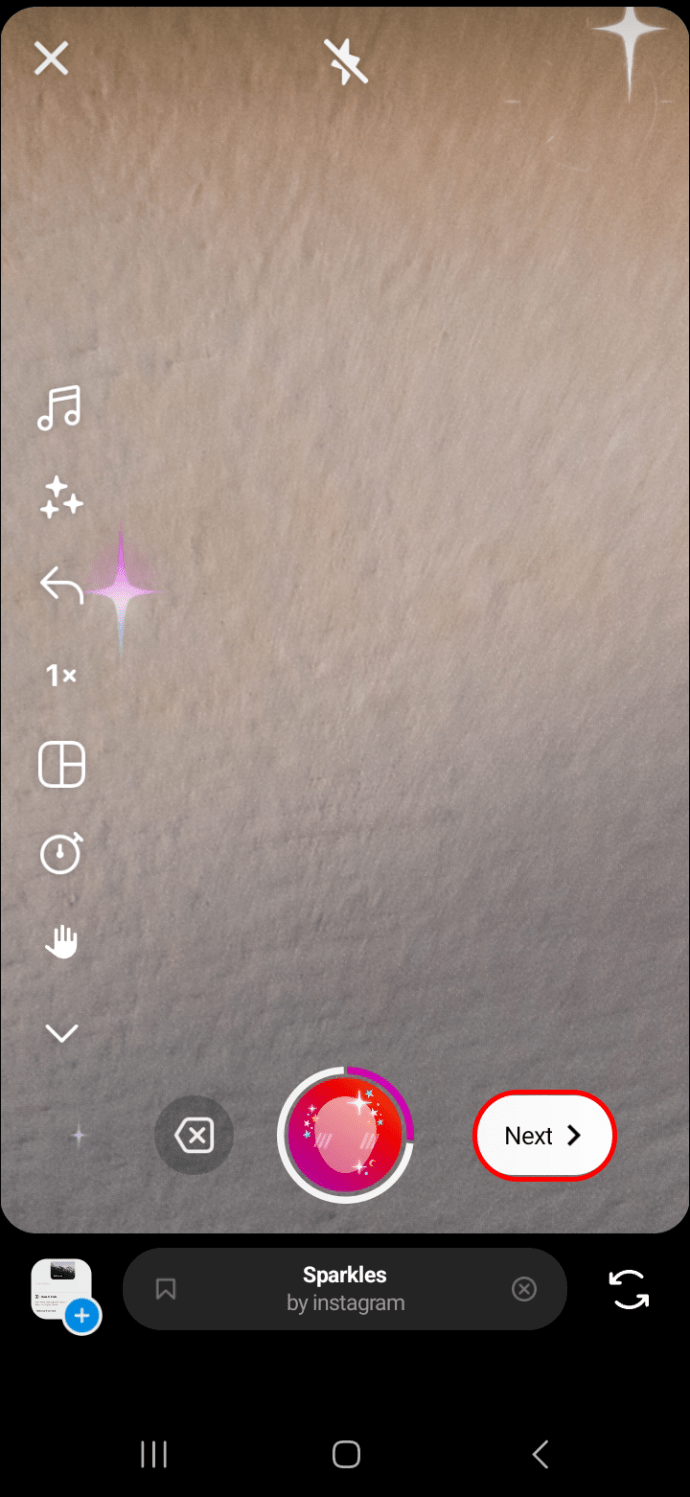Change the 1x speed setting

tap(60, 677)
